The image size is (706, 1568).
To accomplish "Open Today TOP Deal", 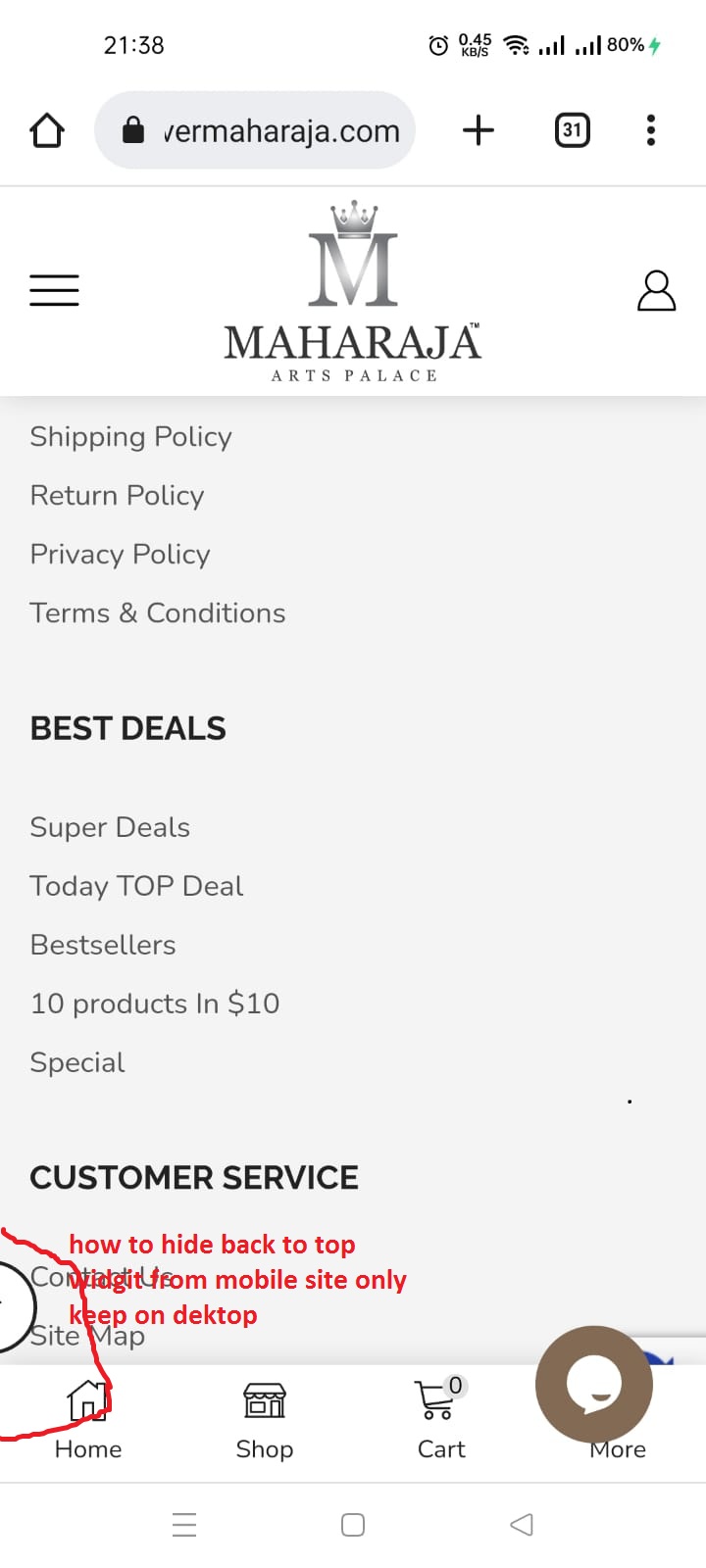I will point(136,886).
